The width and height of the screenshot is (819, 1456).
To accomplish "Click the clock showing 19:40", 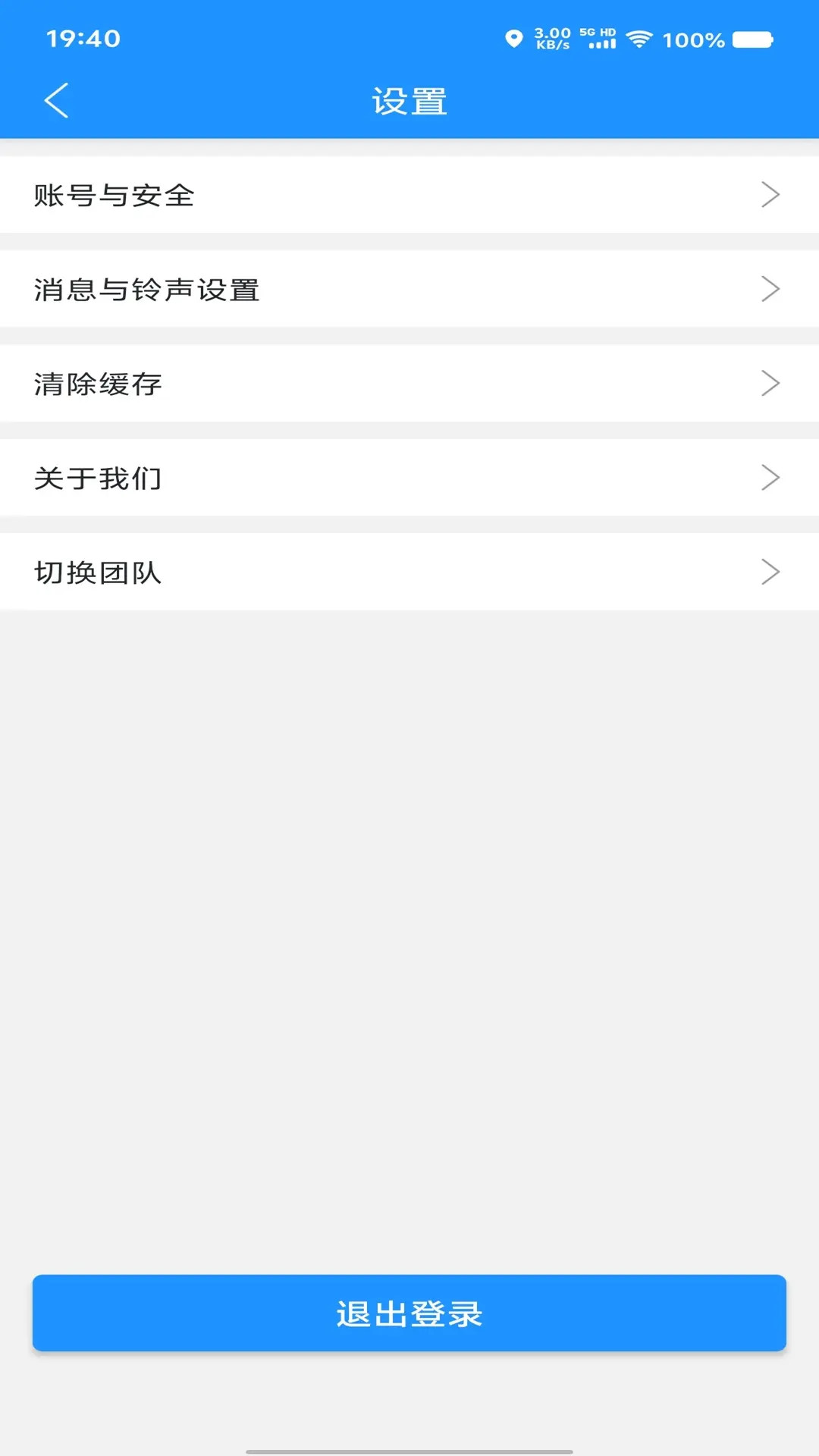I will (x=83, y=39).
